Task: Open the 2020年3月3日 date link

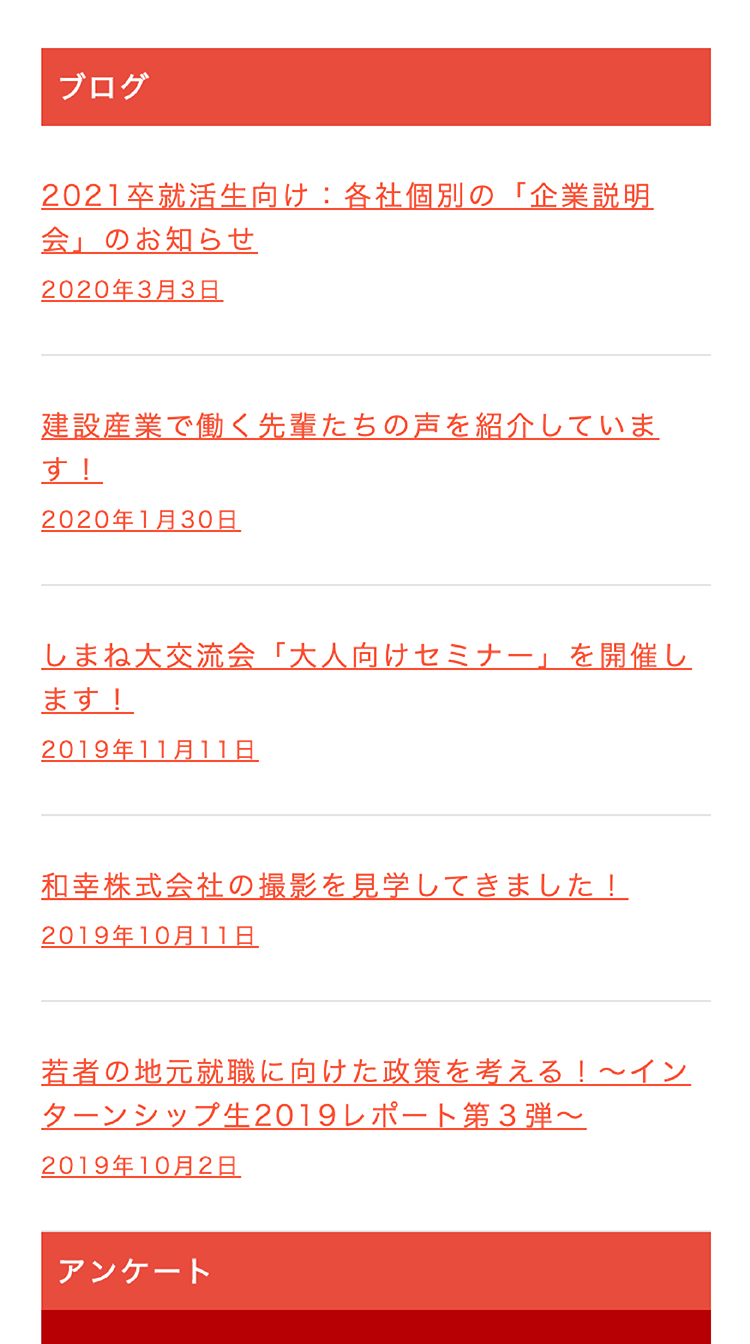Action: 132,290
